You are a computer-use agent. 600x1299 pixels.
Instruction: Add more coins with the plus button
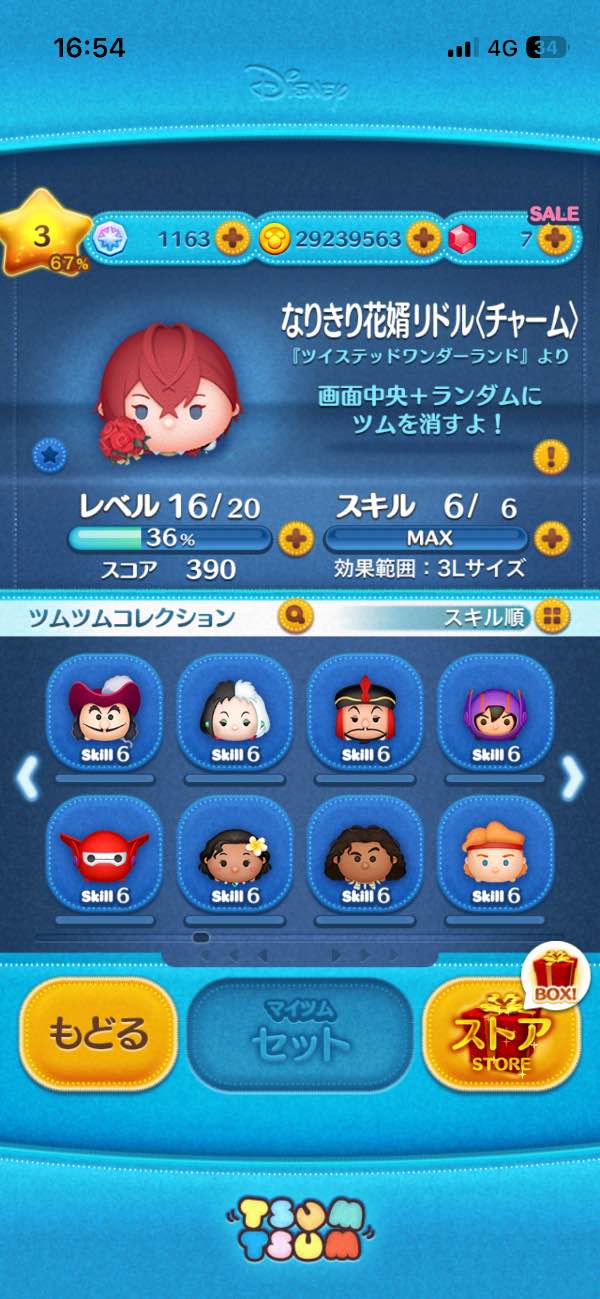coord(423,239)
